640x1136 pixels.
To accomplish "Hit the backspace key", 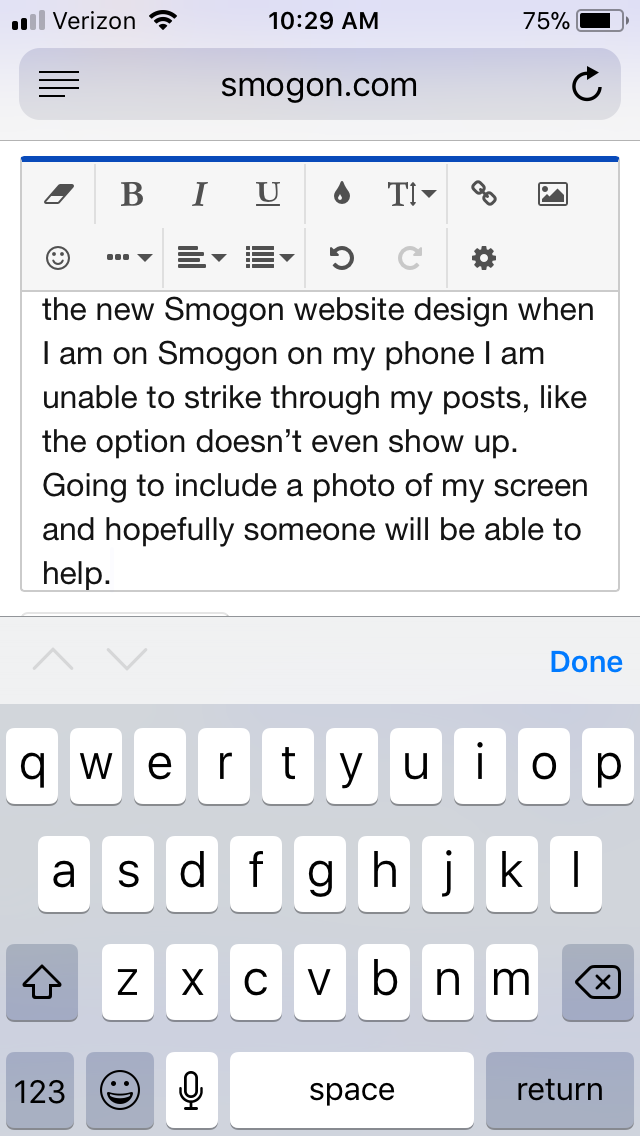I will [597, 982].
